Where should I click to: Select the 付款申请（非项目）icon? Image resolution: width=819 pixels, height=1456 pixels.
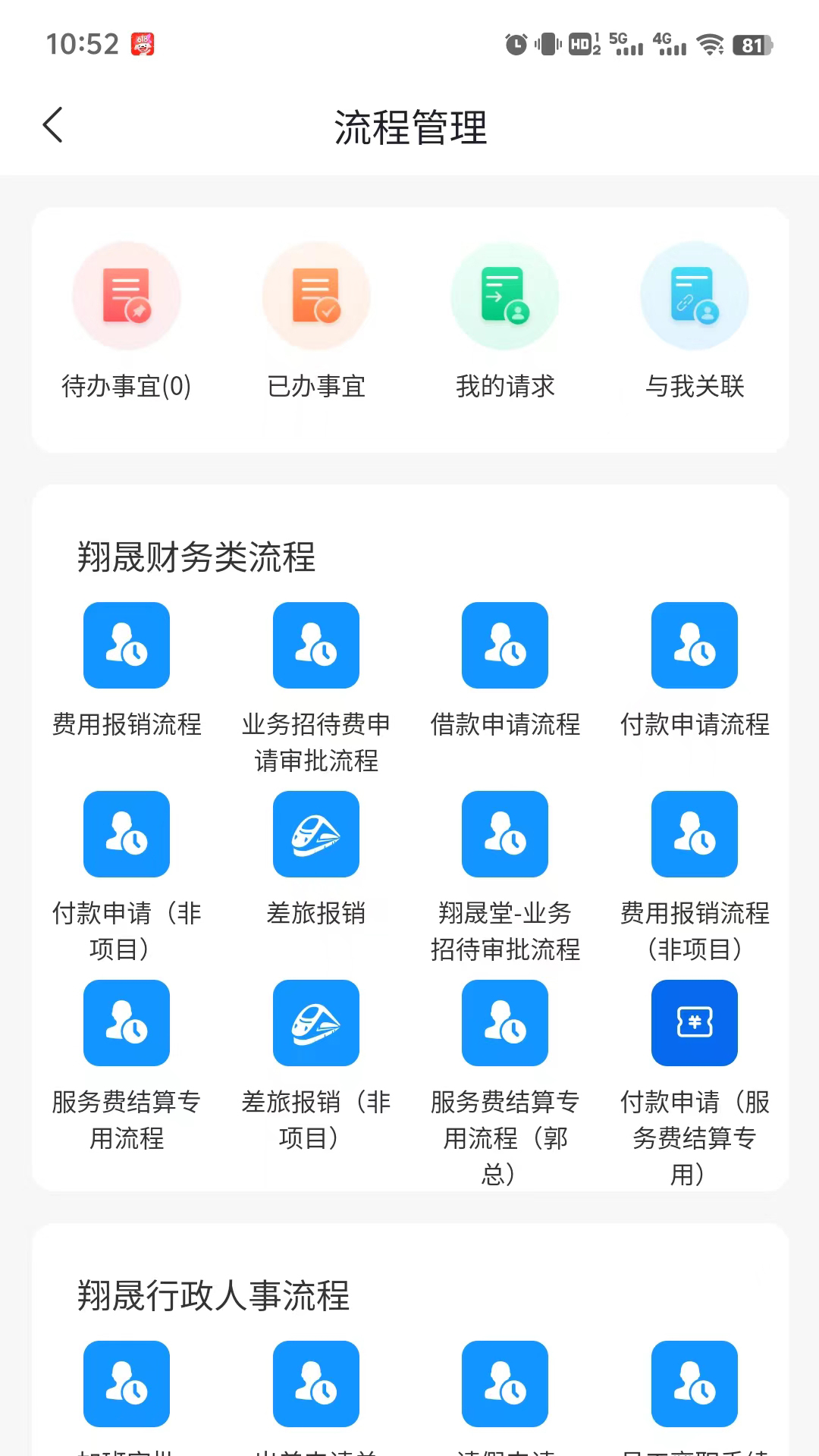126,834
